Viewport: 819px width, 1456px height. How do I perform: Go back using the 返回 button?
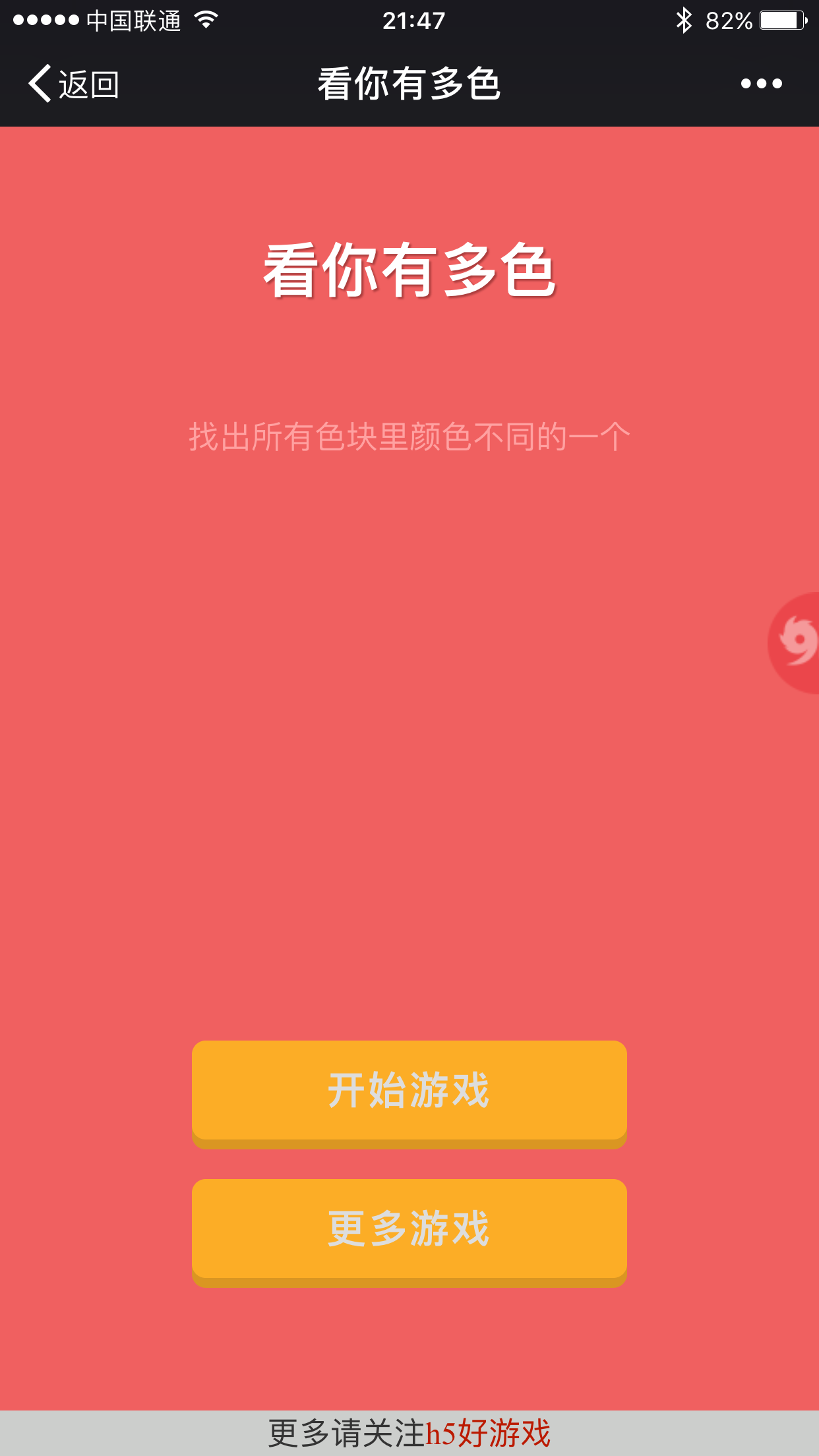pos(74,84)
